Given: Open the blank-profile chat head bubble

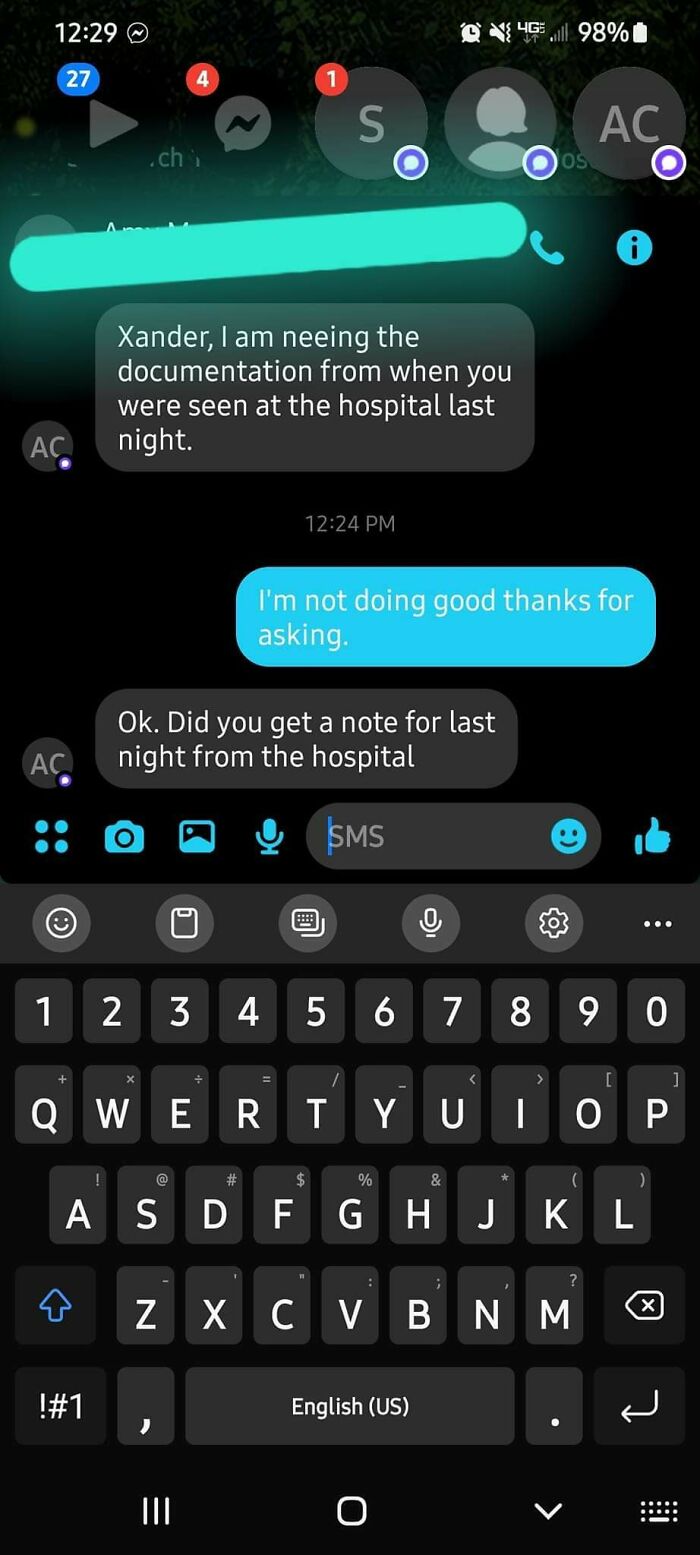Looking at the screenshot, I should [x=500, y=124].
